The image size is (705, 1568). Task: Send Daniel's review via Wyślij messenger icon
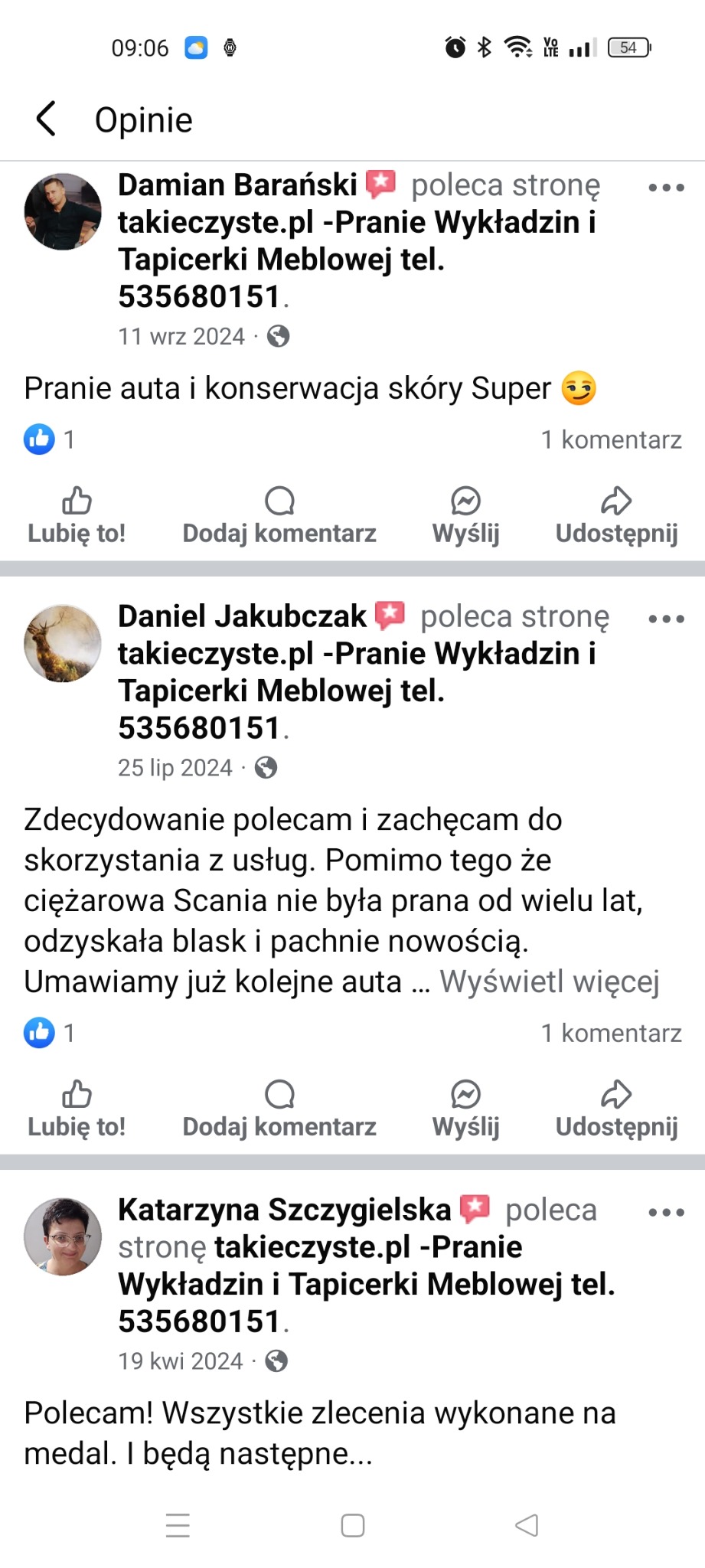tap(465, 1108)
